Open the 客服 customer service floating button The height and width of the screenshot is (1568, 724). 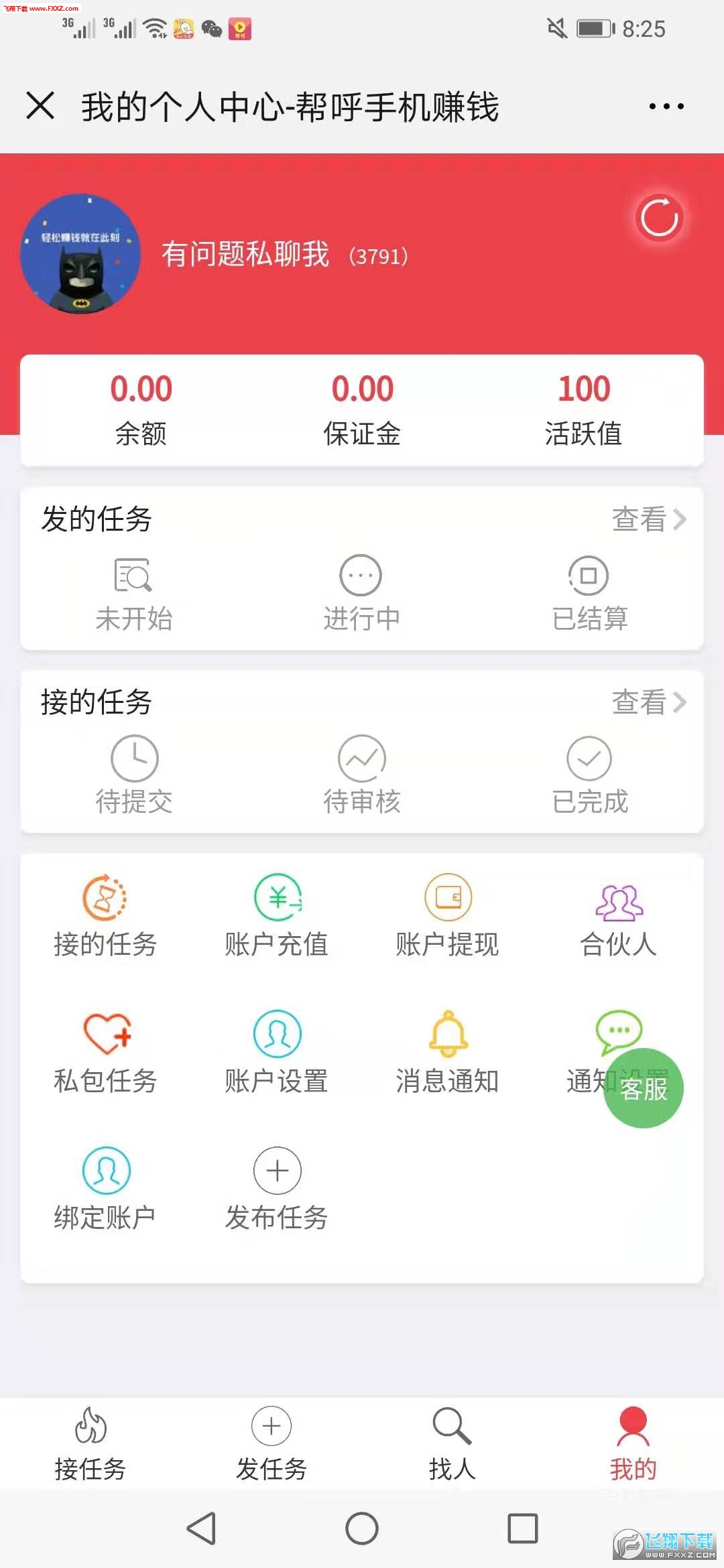click(643, 1087)
